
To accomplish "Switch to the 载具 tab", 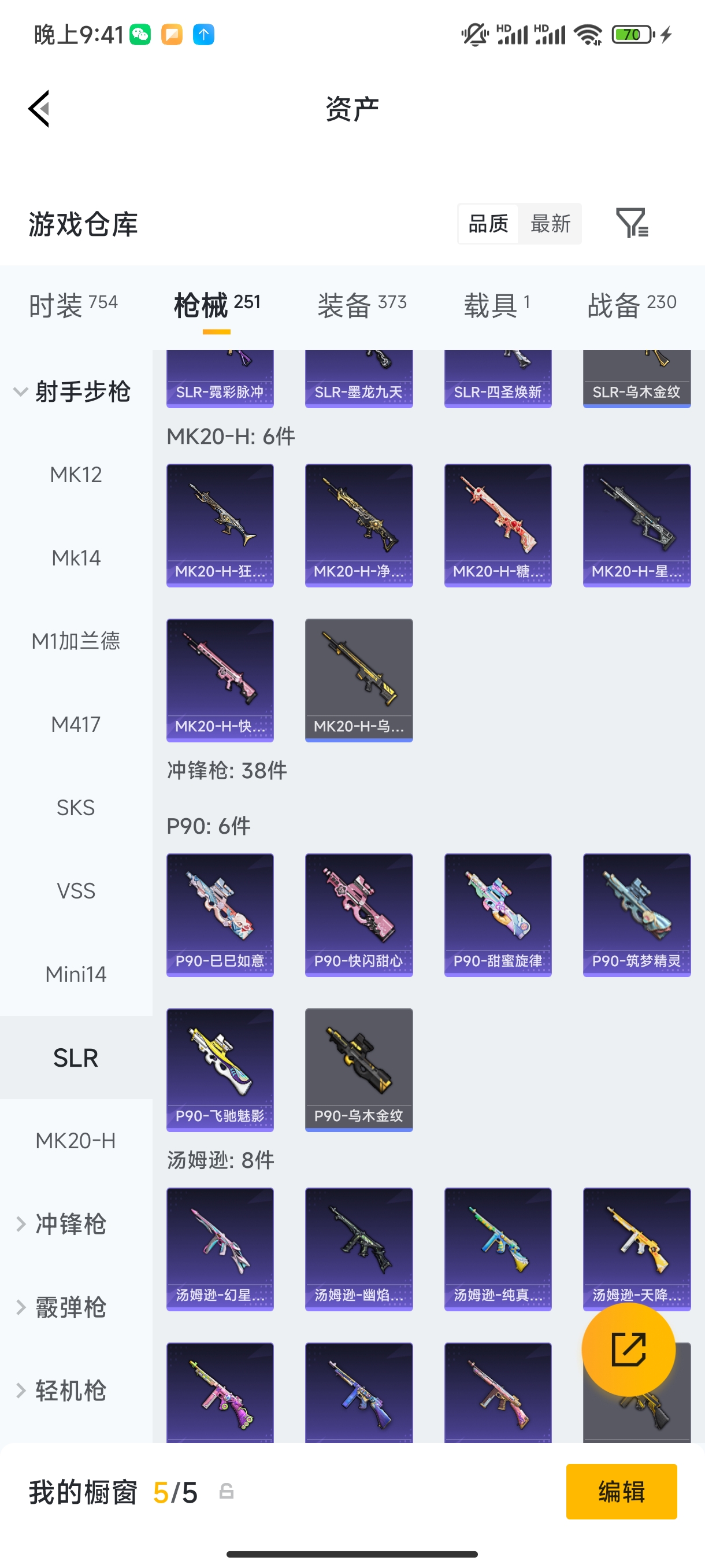I will coord(496,304).
